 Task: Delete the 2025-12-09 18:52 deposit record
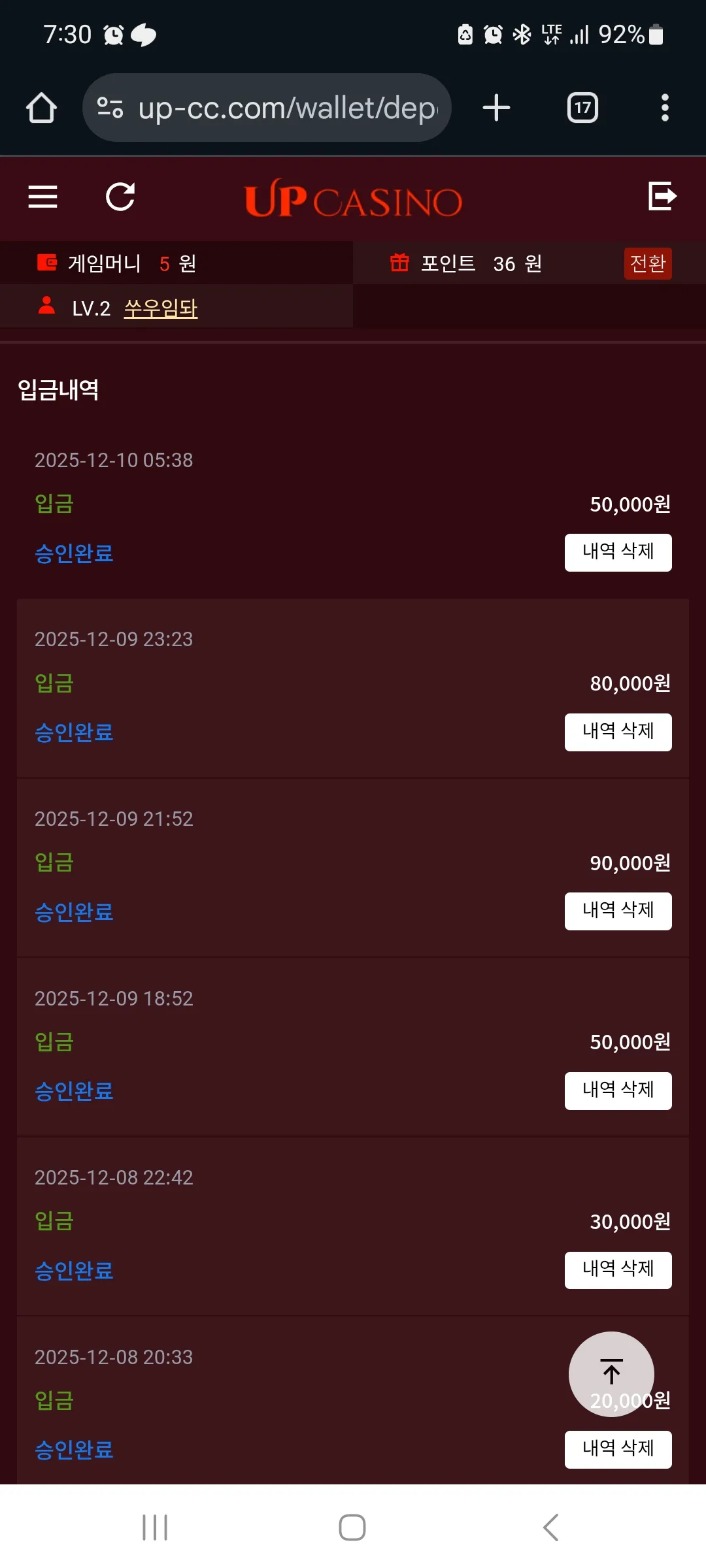[618, 1091]
